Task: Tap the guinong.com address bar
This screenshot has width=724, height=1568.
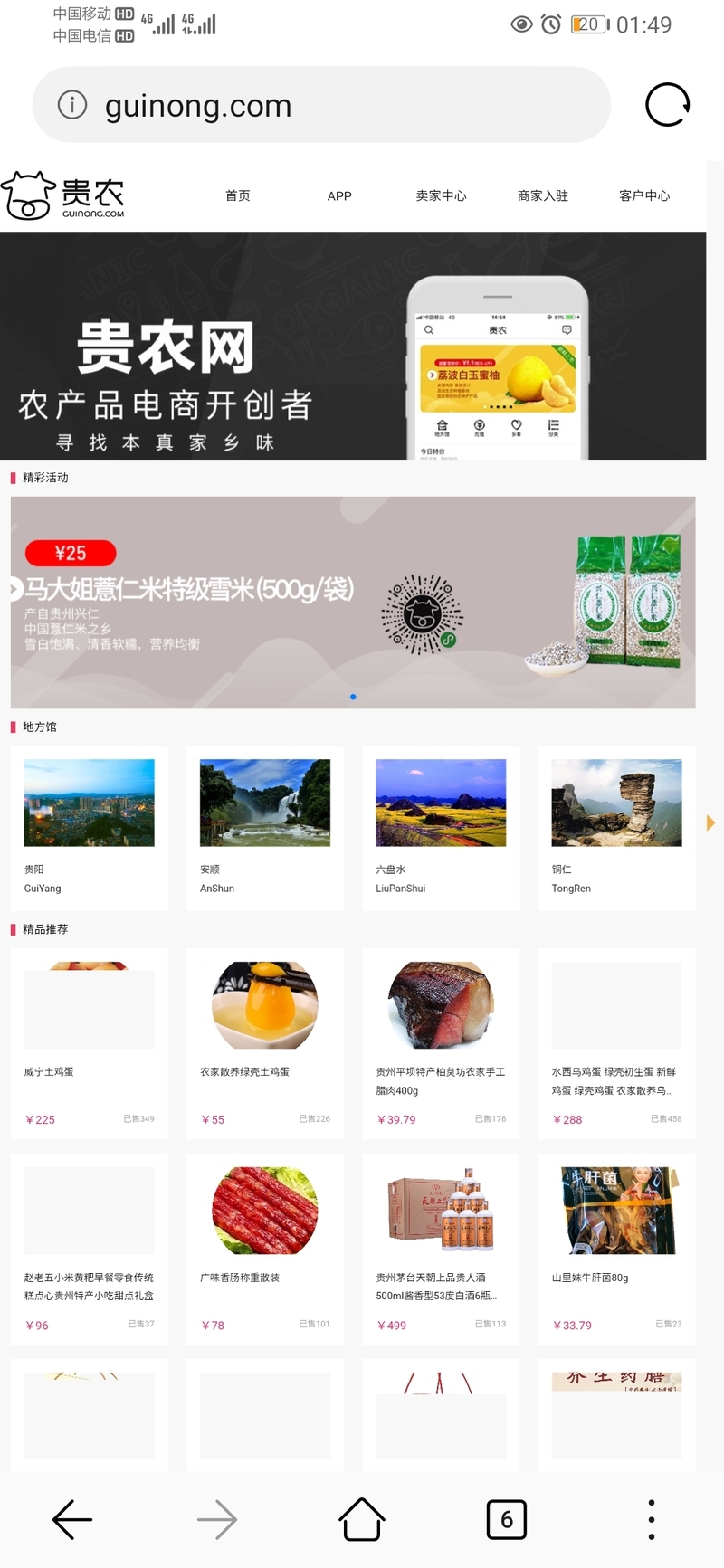Action: [x=321, y=105]
